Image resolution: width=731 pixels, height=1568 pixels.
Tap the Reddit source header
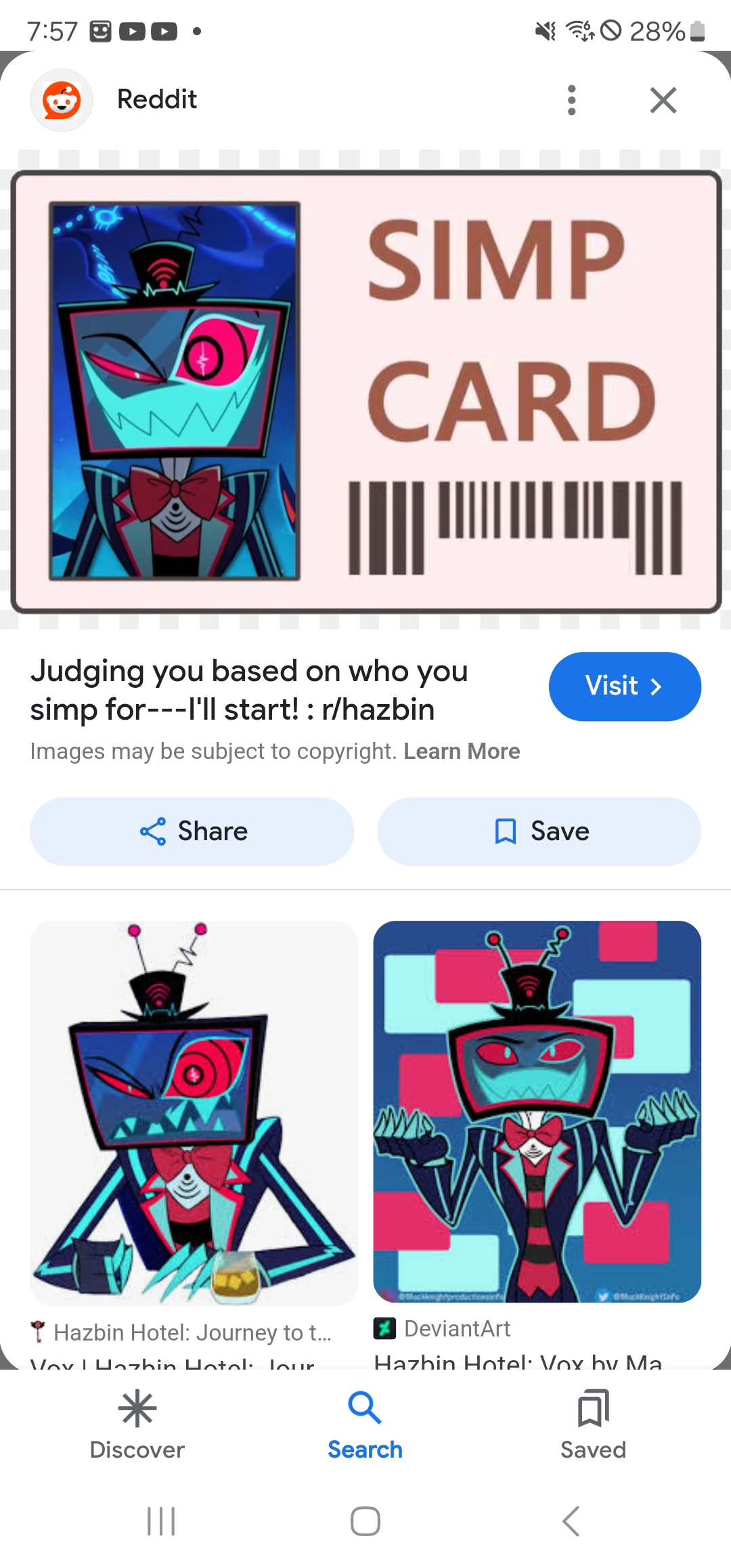point(156,100)
